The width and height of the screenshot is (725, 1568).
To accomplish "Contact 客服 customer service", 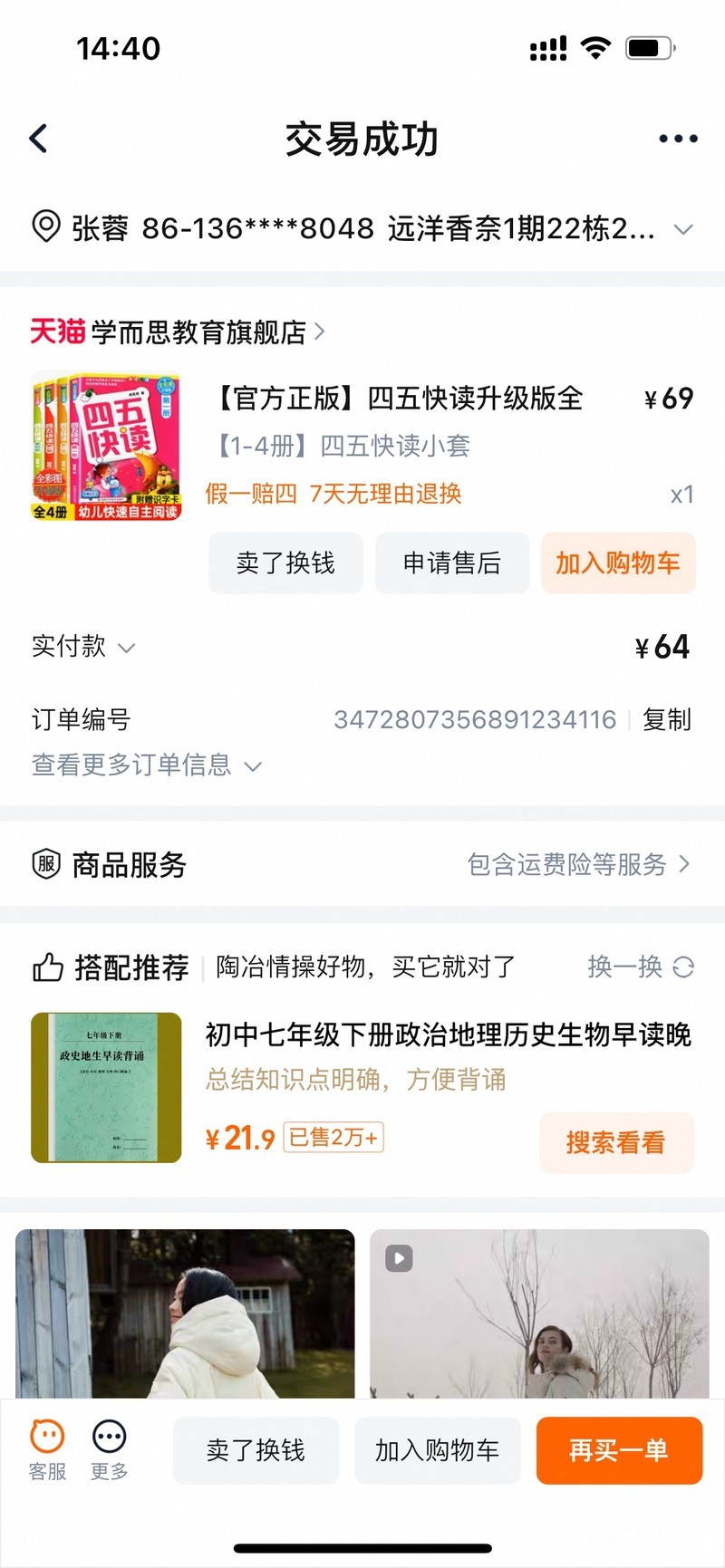I will (x=47, y=1449).
